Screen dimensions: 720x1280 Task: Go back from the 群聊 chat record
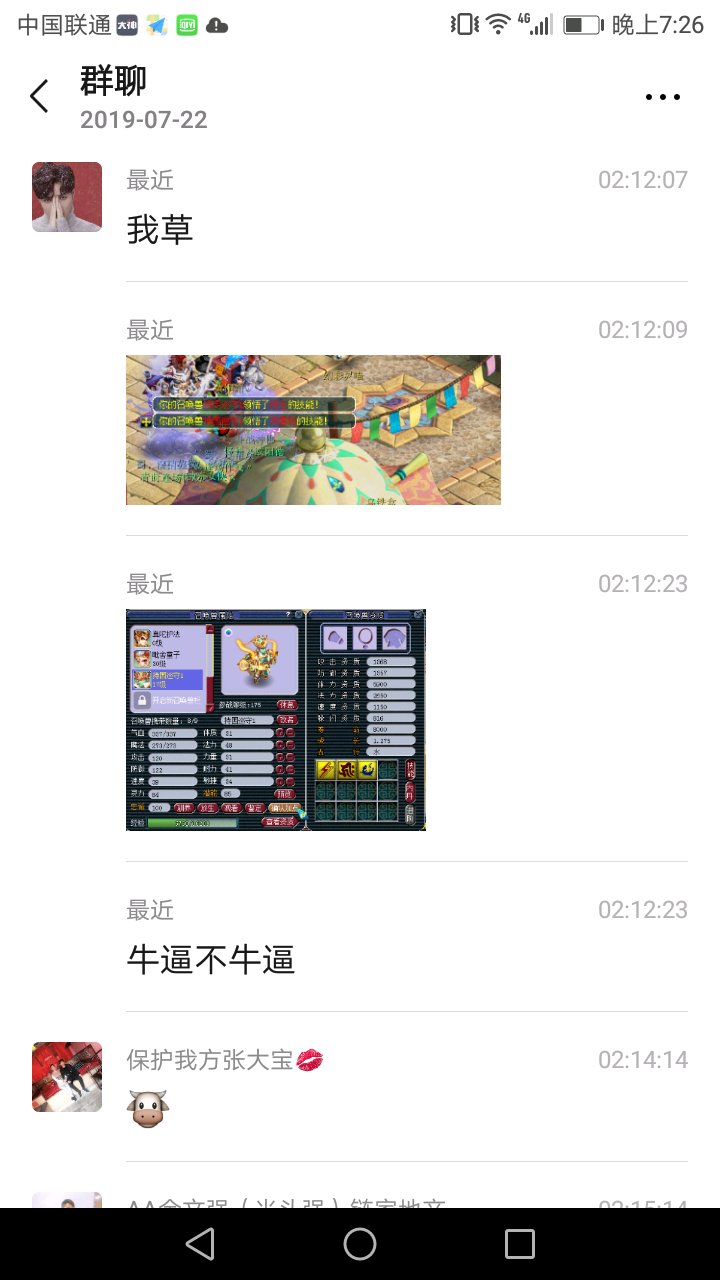click(x=39, y=97)
